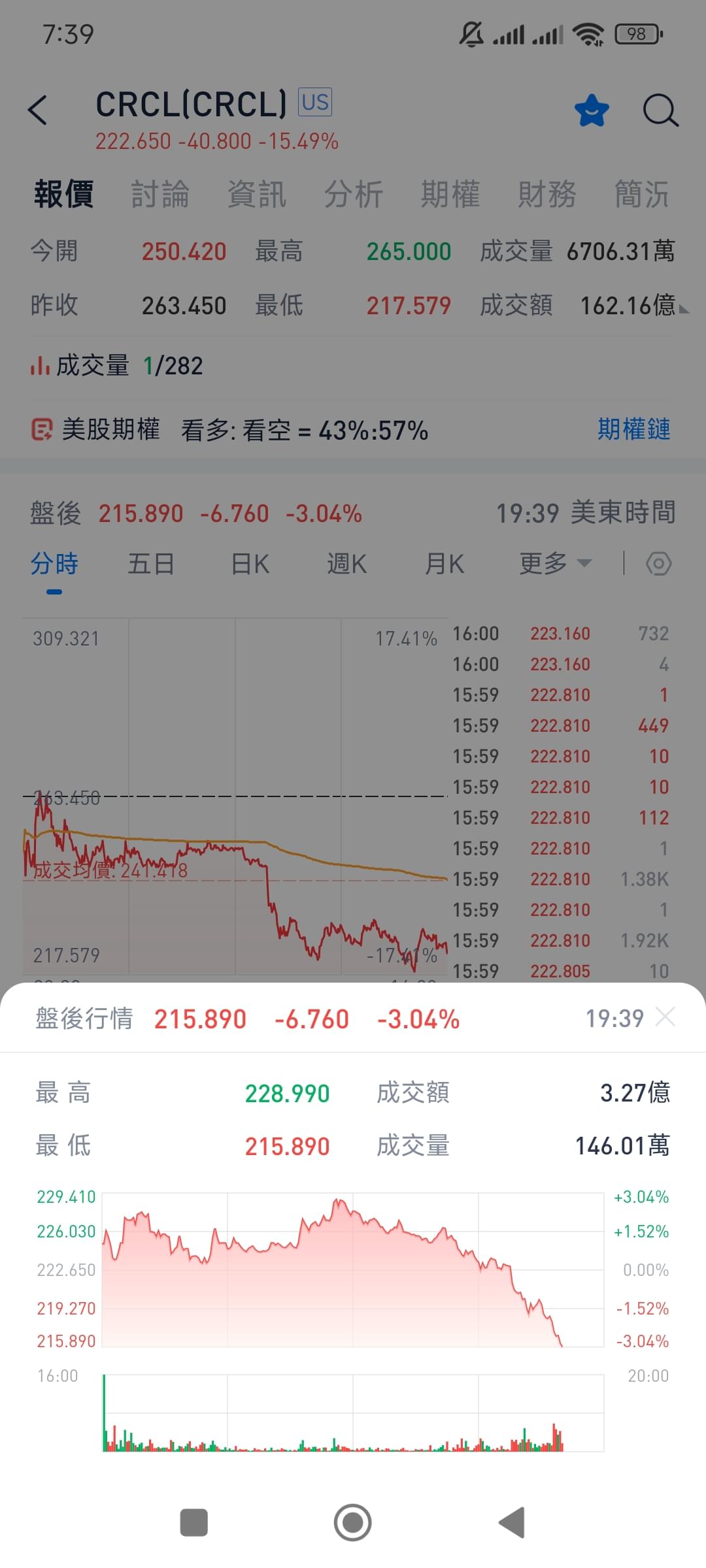Switch to the 資訊 tab
This screenshot has width=706, height=1568.
(x=257, y=194)
